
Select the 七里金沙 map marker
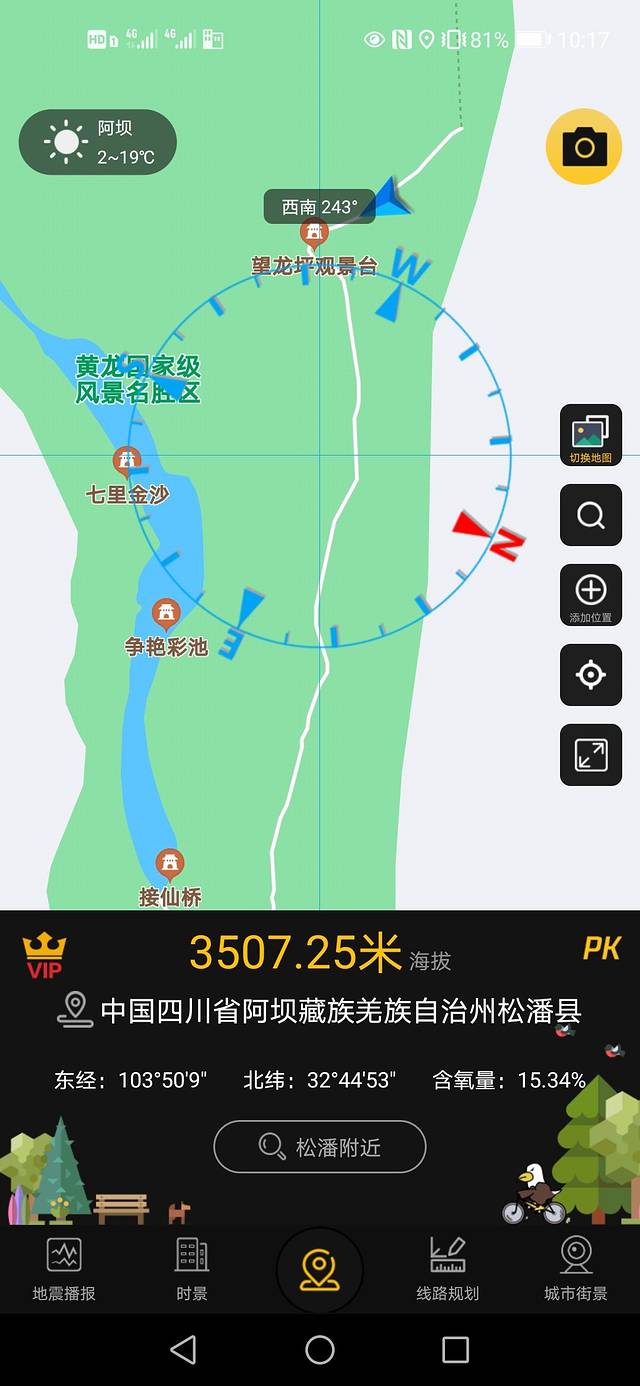127,462
